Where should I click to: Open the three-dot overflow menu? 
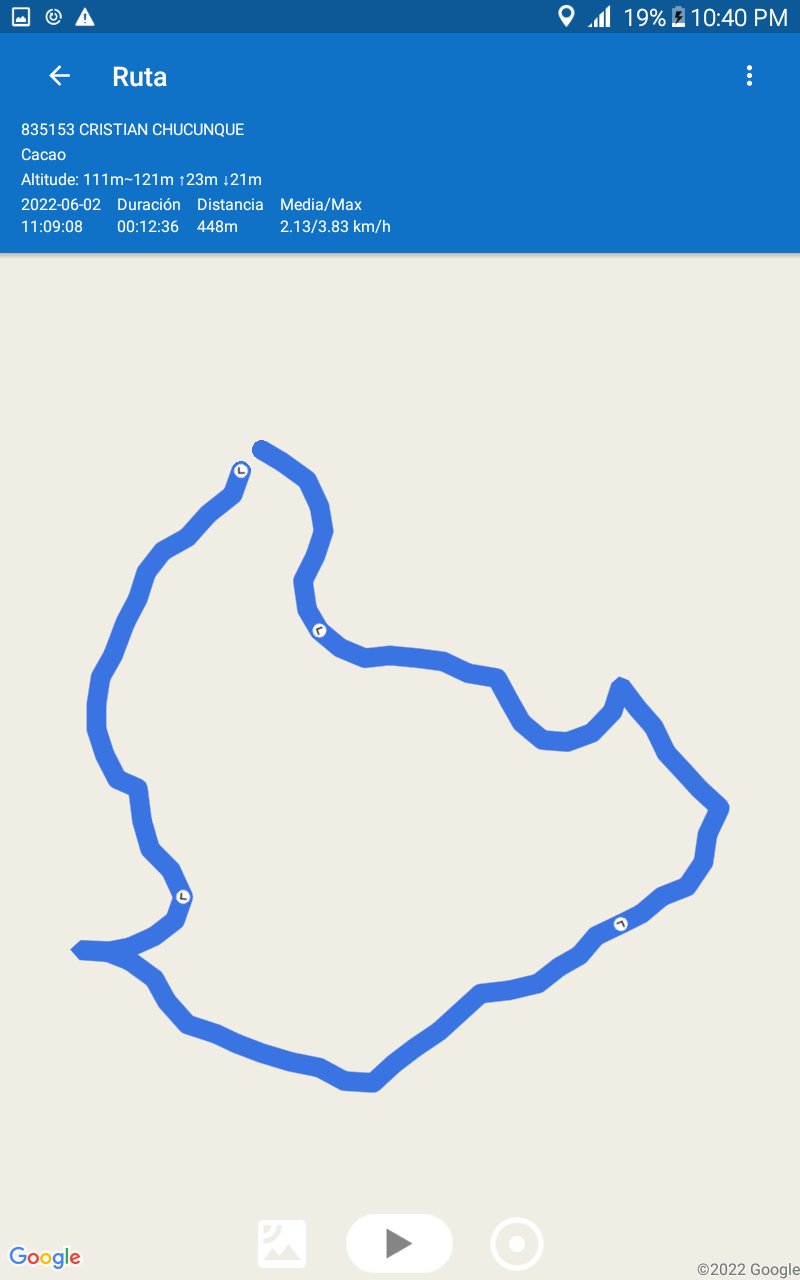[749, 76]
